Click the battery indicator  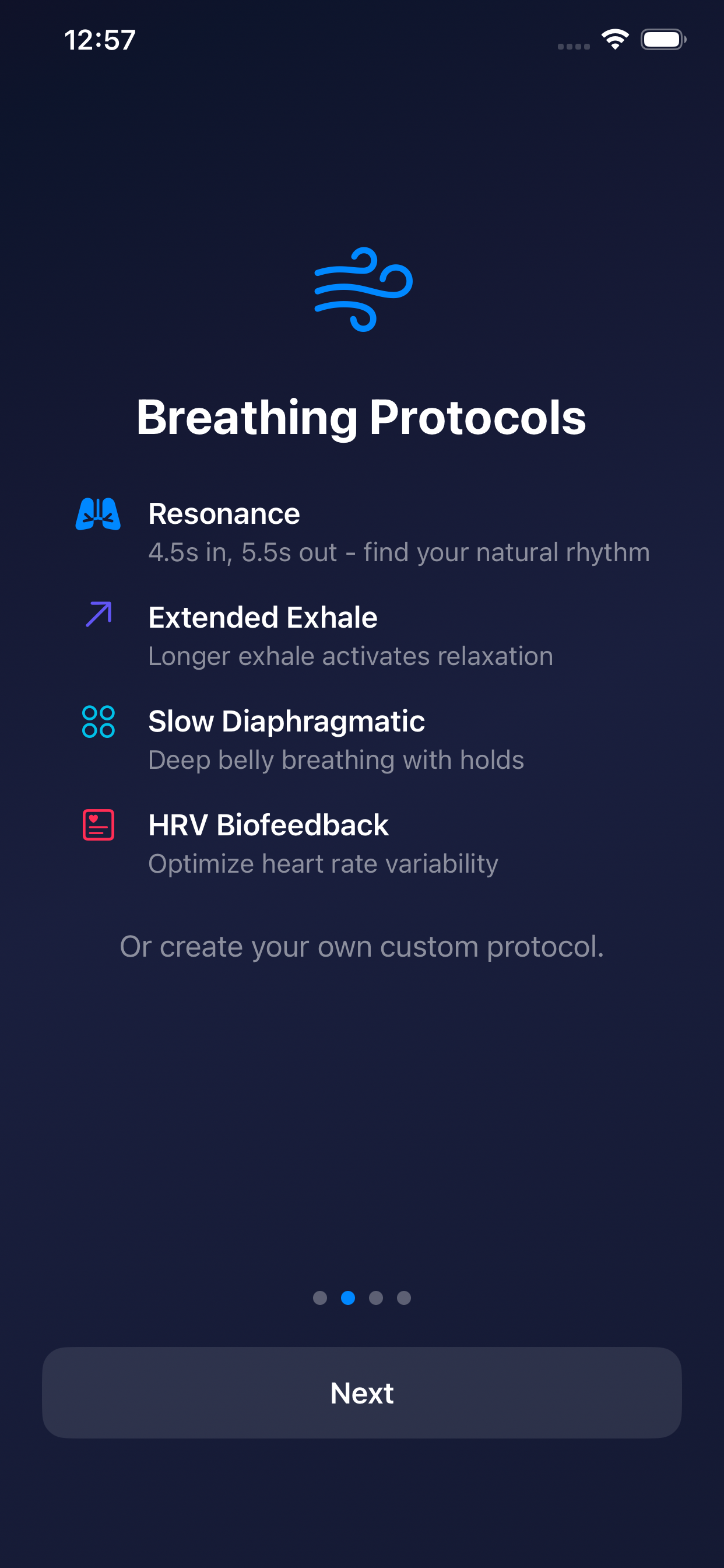(x=664, y=40)
